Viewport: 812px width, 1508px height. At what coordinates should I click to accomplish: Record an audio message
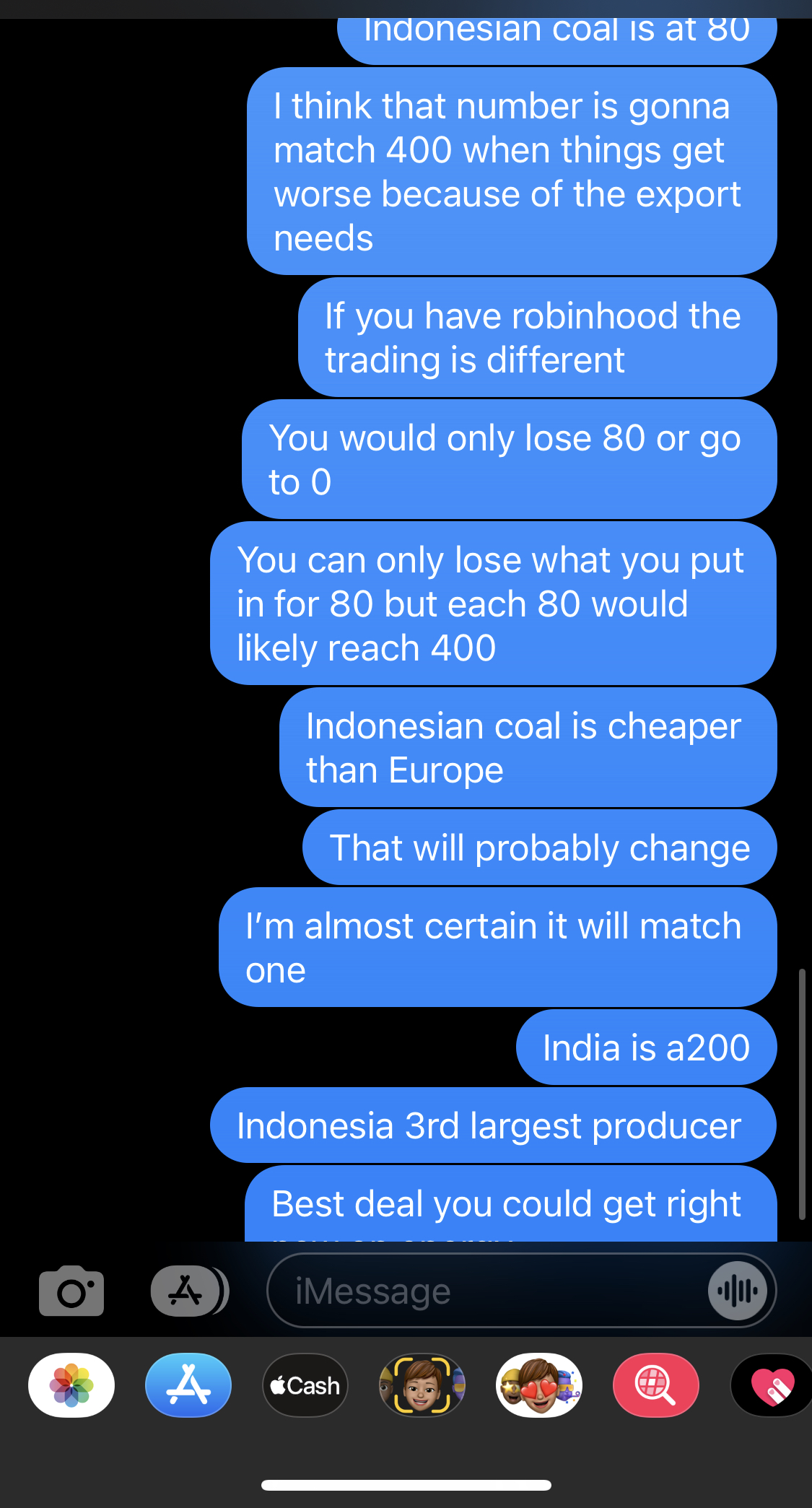pyautogui.click(x=737, y=1291)
